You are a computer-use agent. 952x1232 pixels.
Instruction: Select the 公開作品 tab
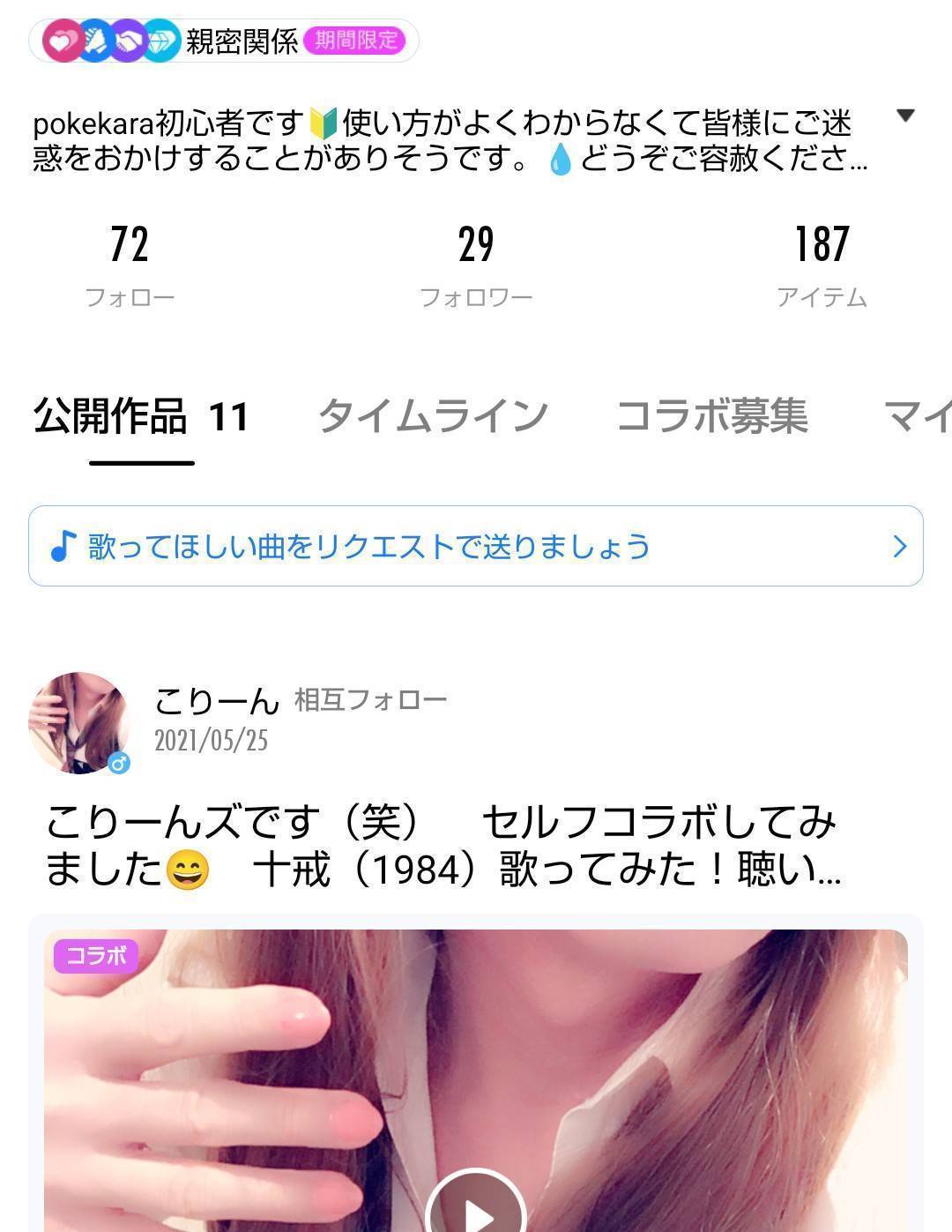[x=141, y=416]
